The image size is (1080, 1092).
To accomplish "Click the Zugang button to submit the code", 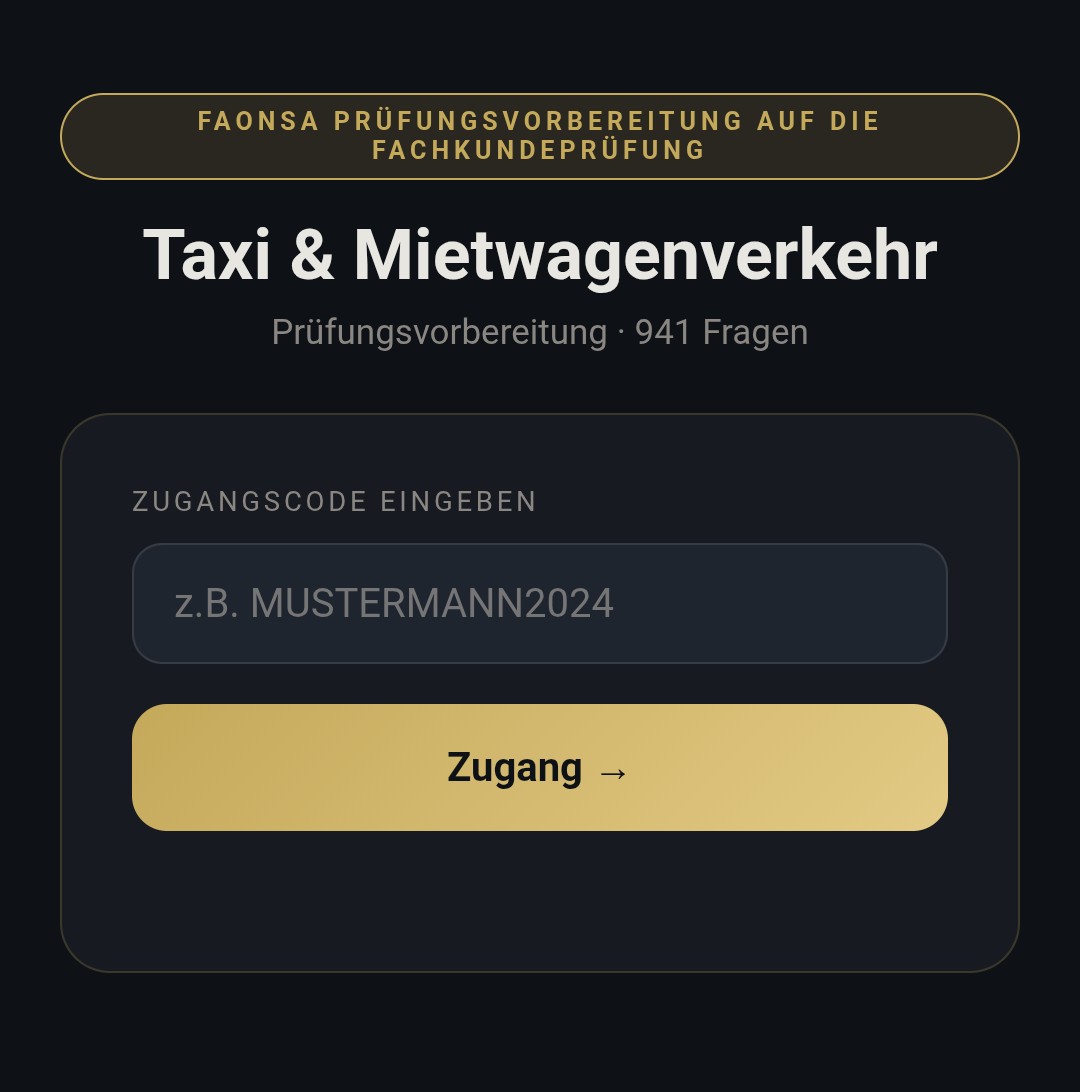I will [540, 767].
